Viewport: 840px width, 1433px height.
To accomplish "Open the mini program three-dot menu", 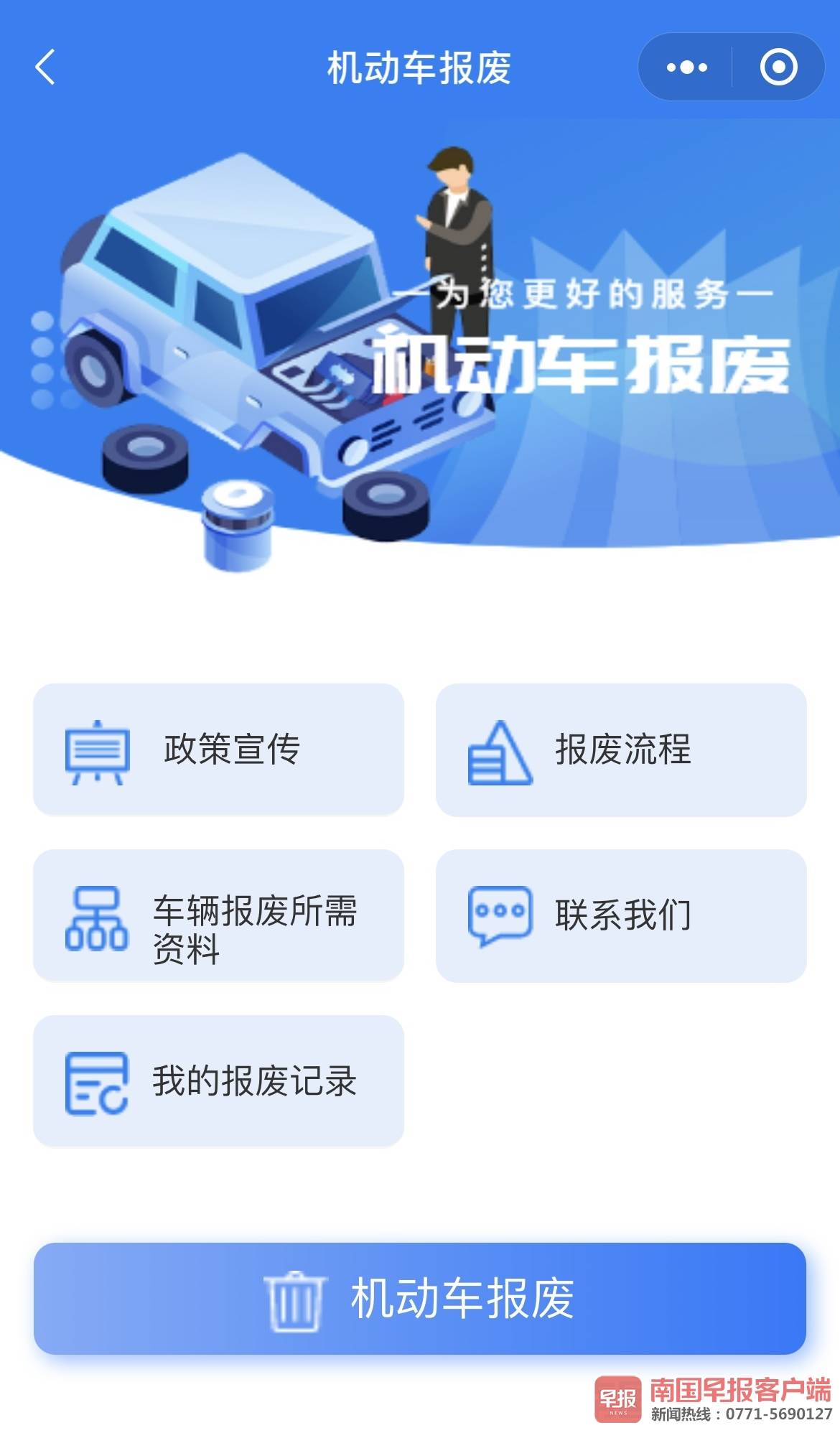I will (686, 67).
